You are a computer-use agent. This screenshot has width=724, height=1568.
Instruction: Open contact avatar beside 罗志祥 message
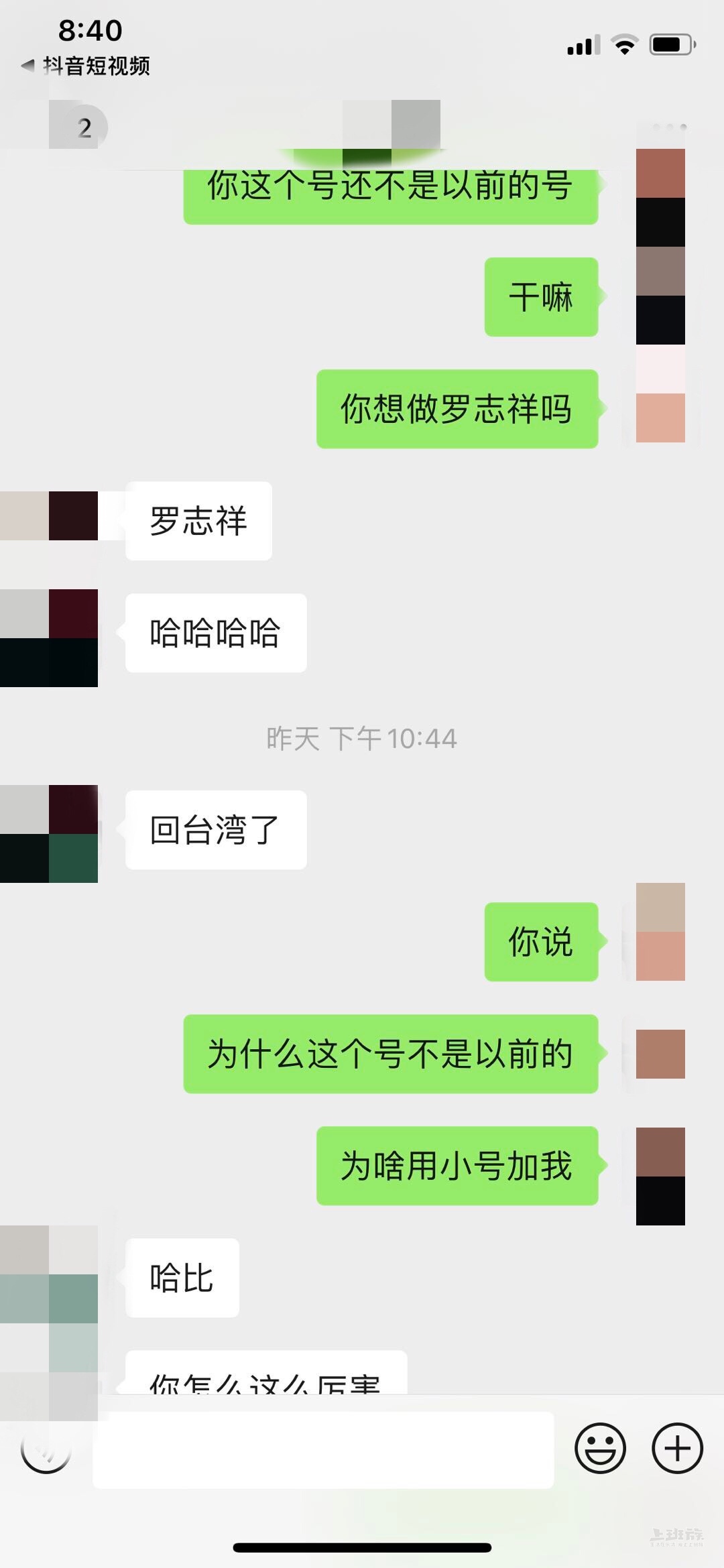click(x=49, y=516)
